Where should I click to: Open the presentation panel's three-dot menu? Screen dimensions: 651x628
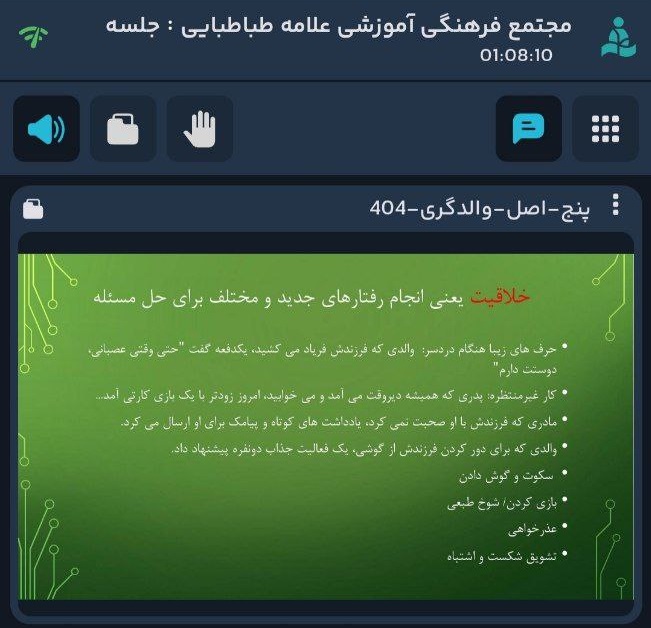click(x=615, y=206)
